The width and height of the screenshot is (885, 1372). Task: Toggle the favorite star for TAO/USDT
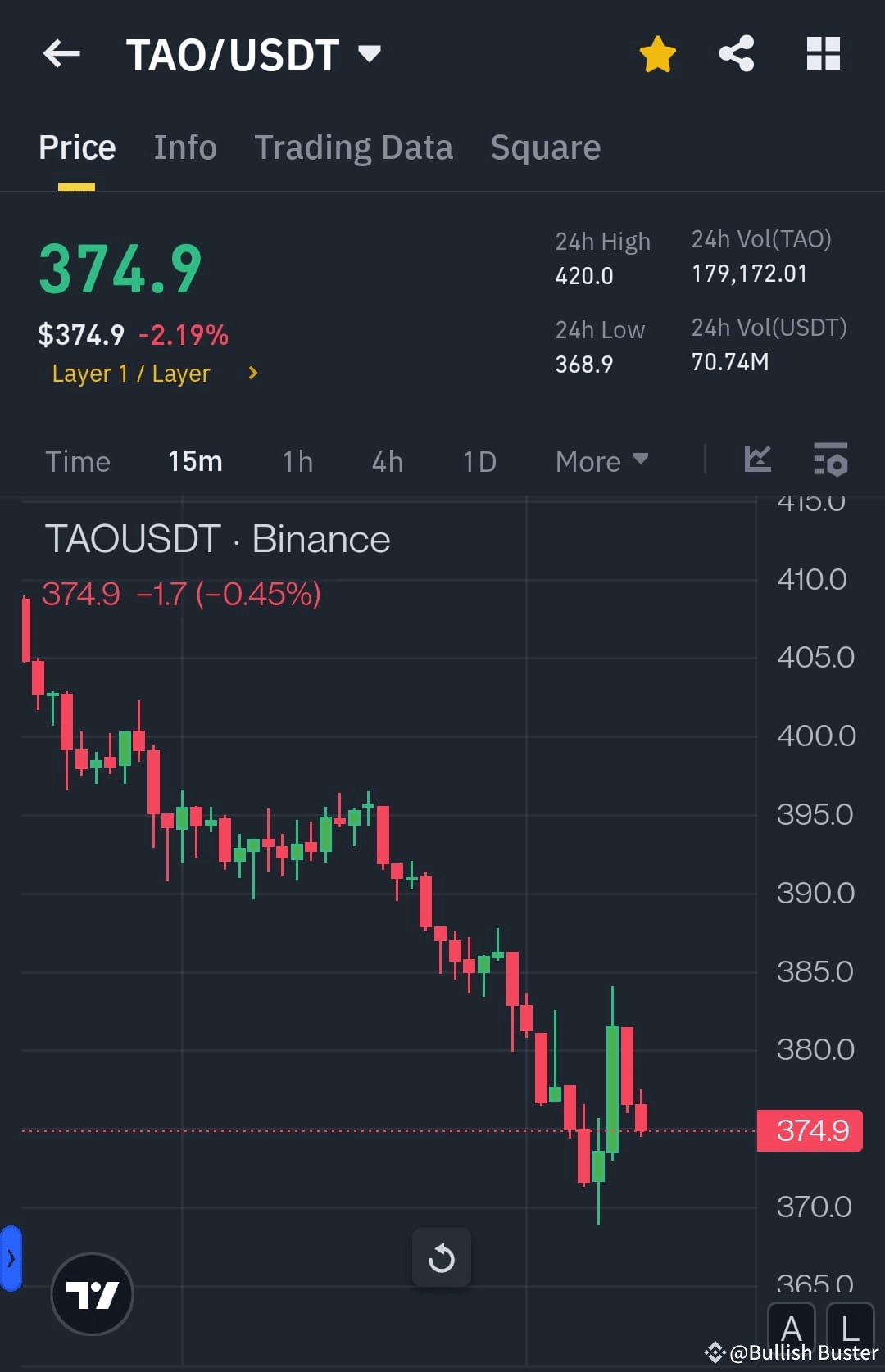click(656, 52)
